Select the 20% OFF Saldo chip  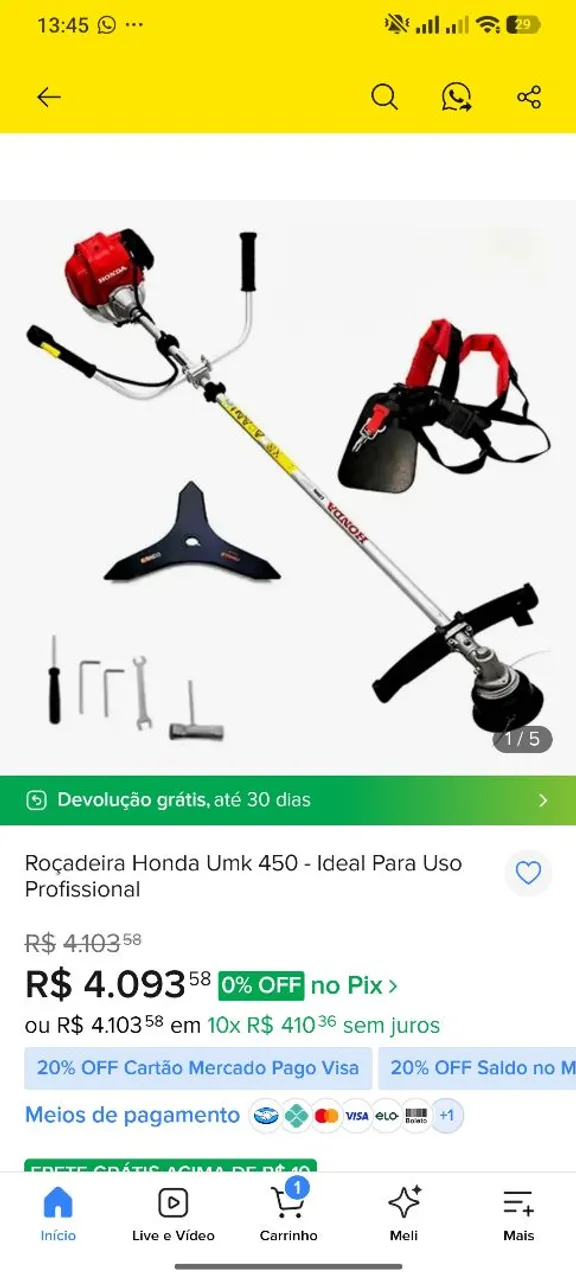[x=477, y=1068]
